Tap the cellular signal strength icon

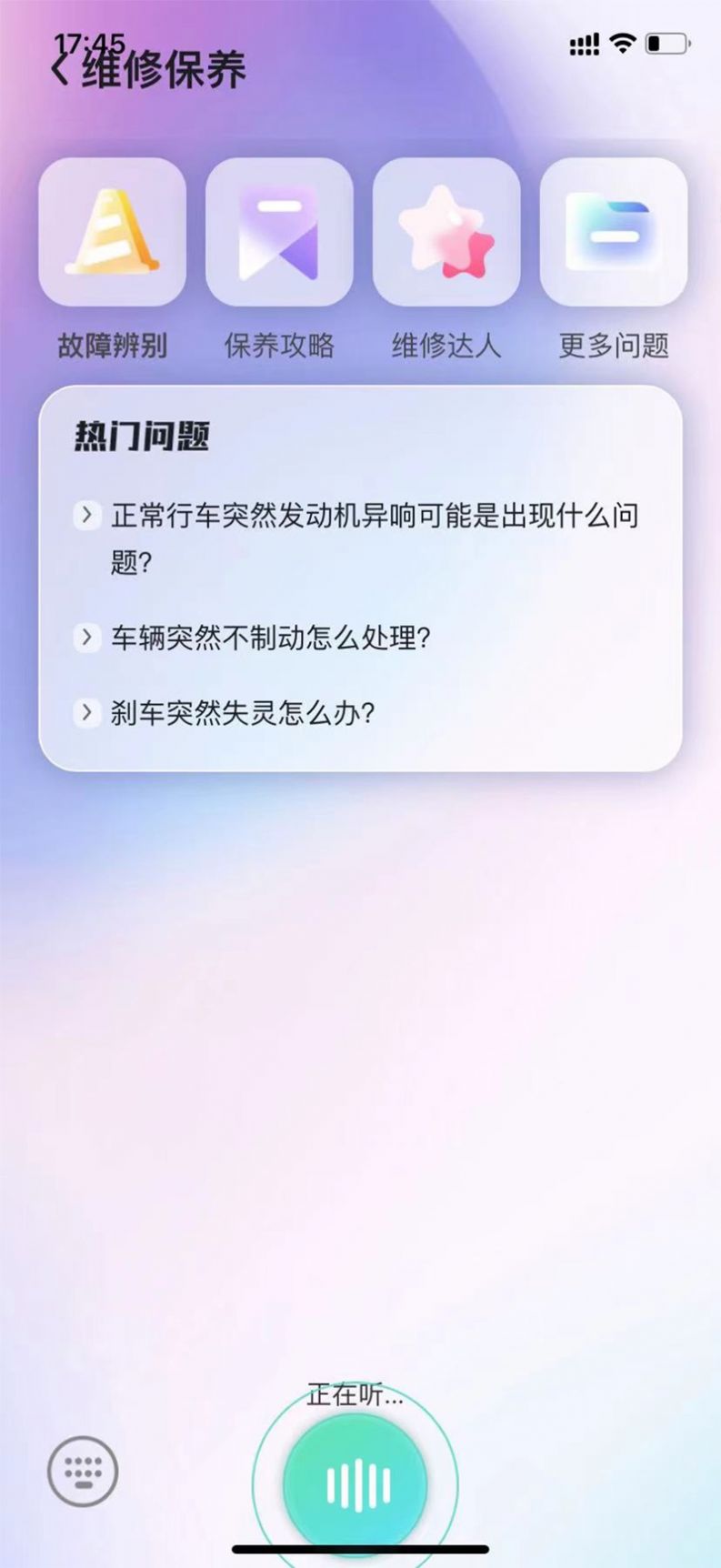click(x=584, y=40)
